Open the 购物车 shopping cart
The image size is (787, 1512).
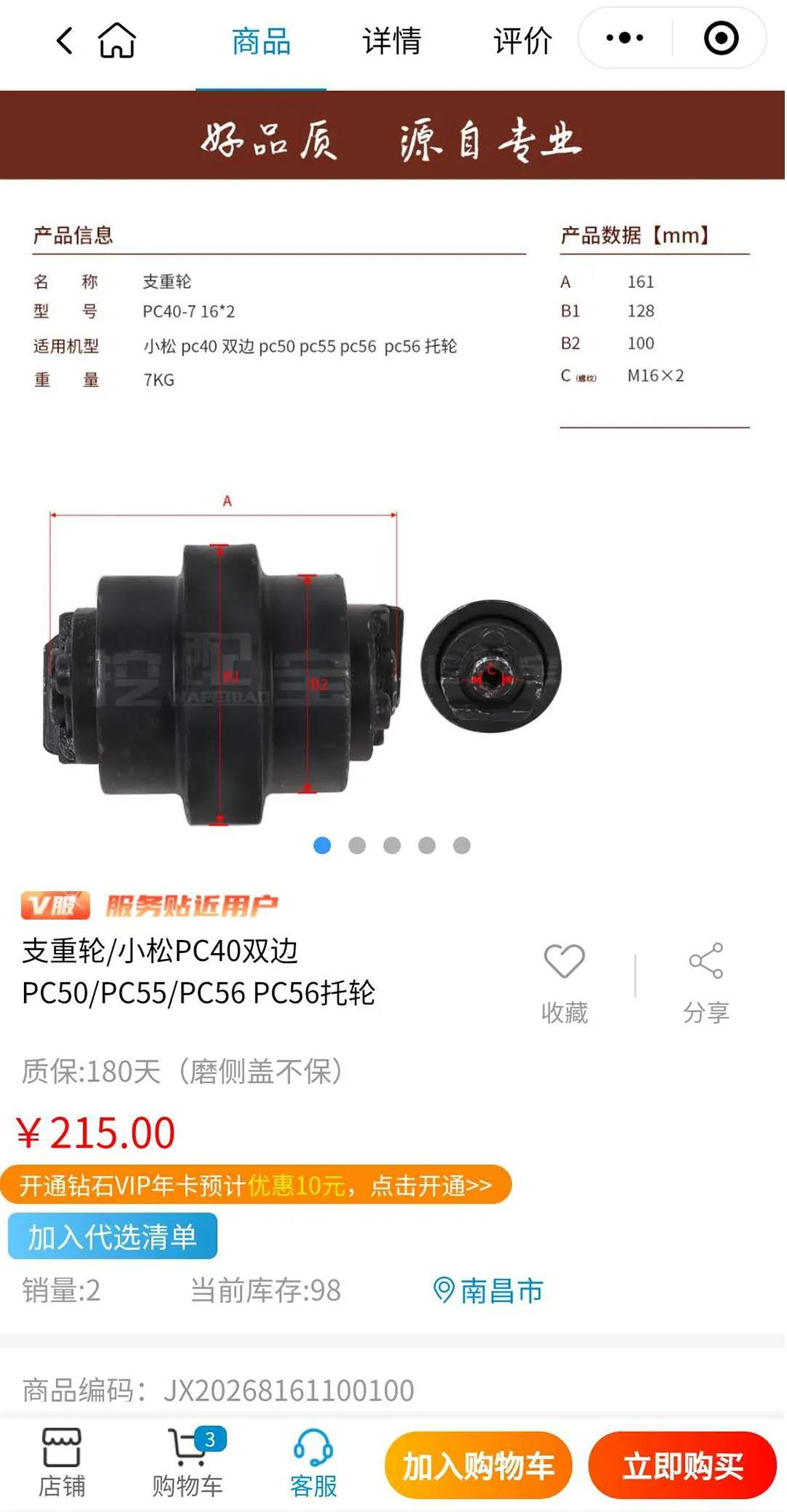188,1464
